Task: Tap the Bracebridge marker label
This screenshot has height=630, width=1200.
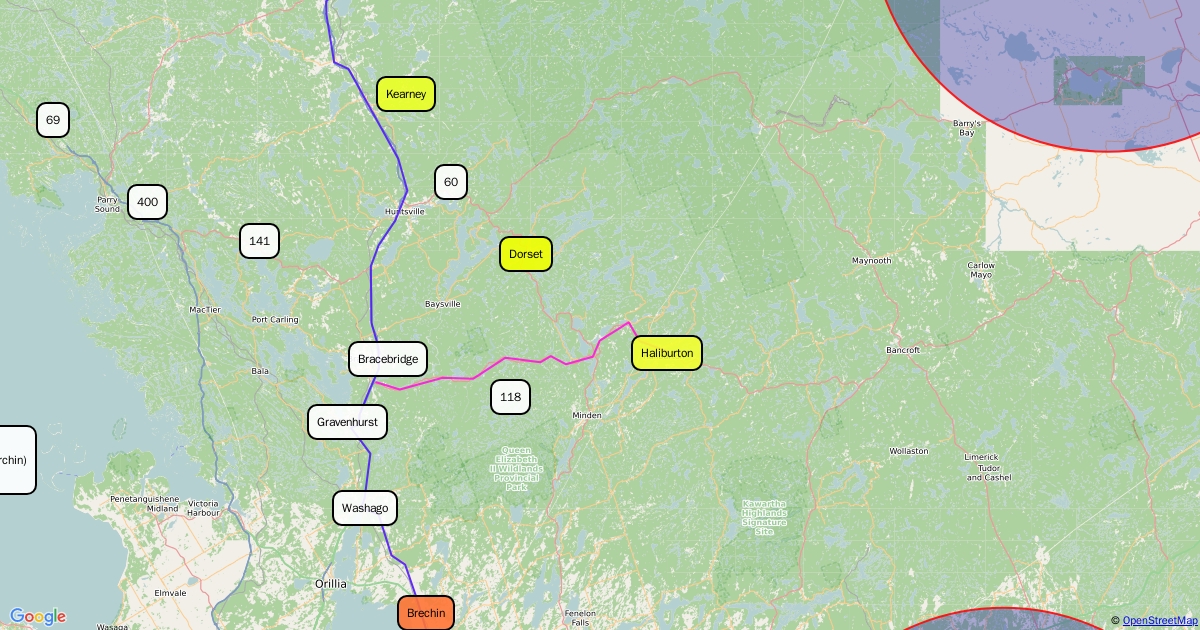Action: pyautogui.click(x=388, y=359)
